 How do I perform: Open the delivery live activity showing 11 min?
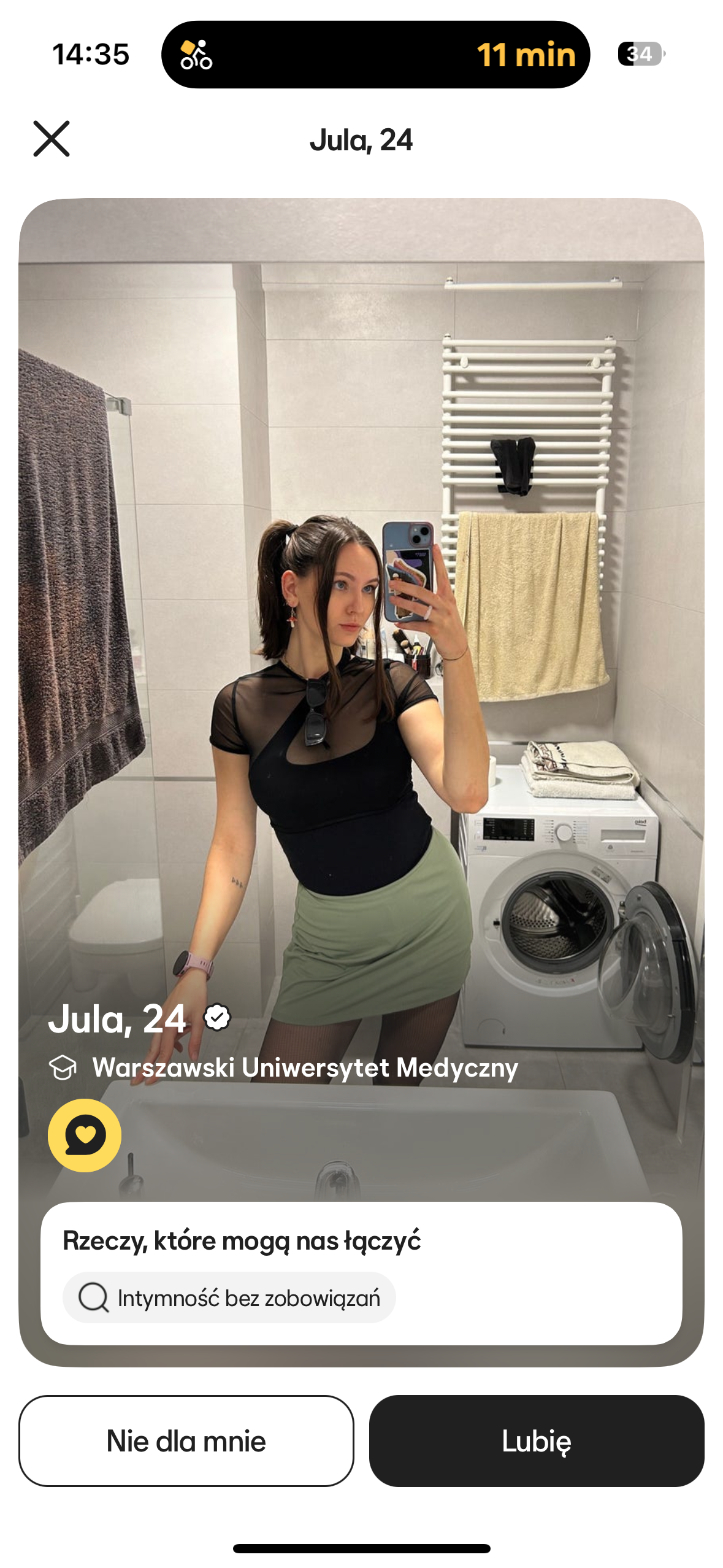(x=375, y=55)
